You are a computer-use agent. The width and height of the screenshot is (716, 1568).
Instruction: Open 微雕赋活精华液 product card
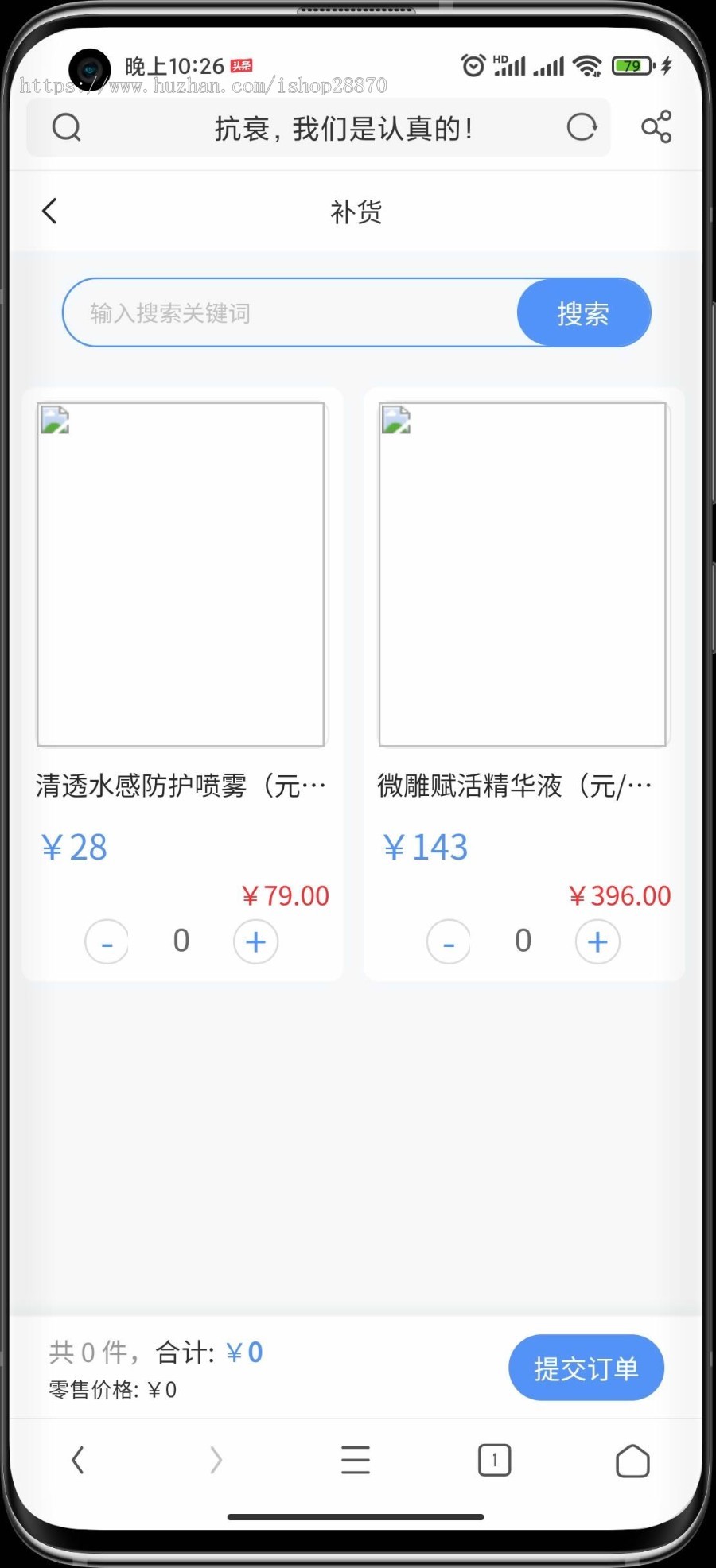pyautogui.click(x=522, y=574)
